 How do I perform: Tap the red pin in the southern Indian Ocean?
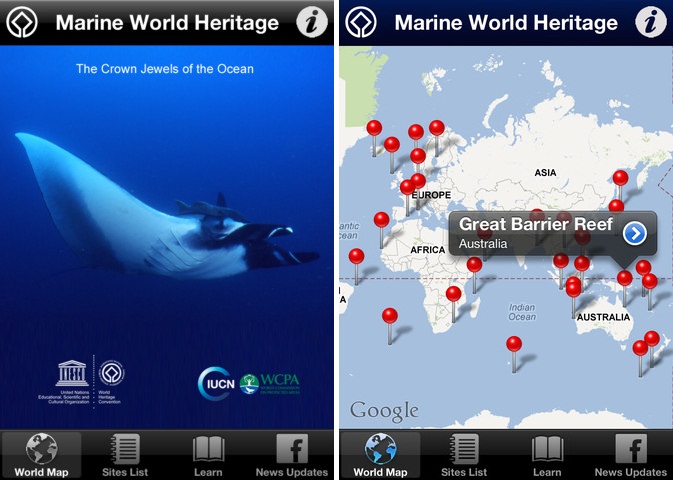(514, 345)
